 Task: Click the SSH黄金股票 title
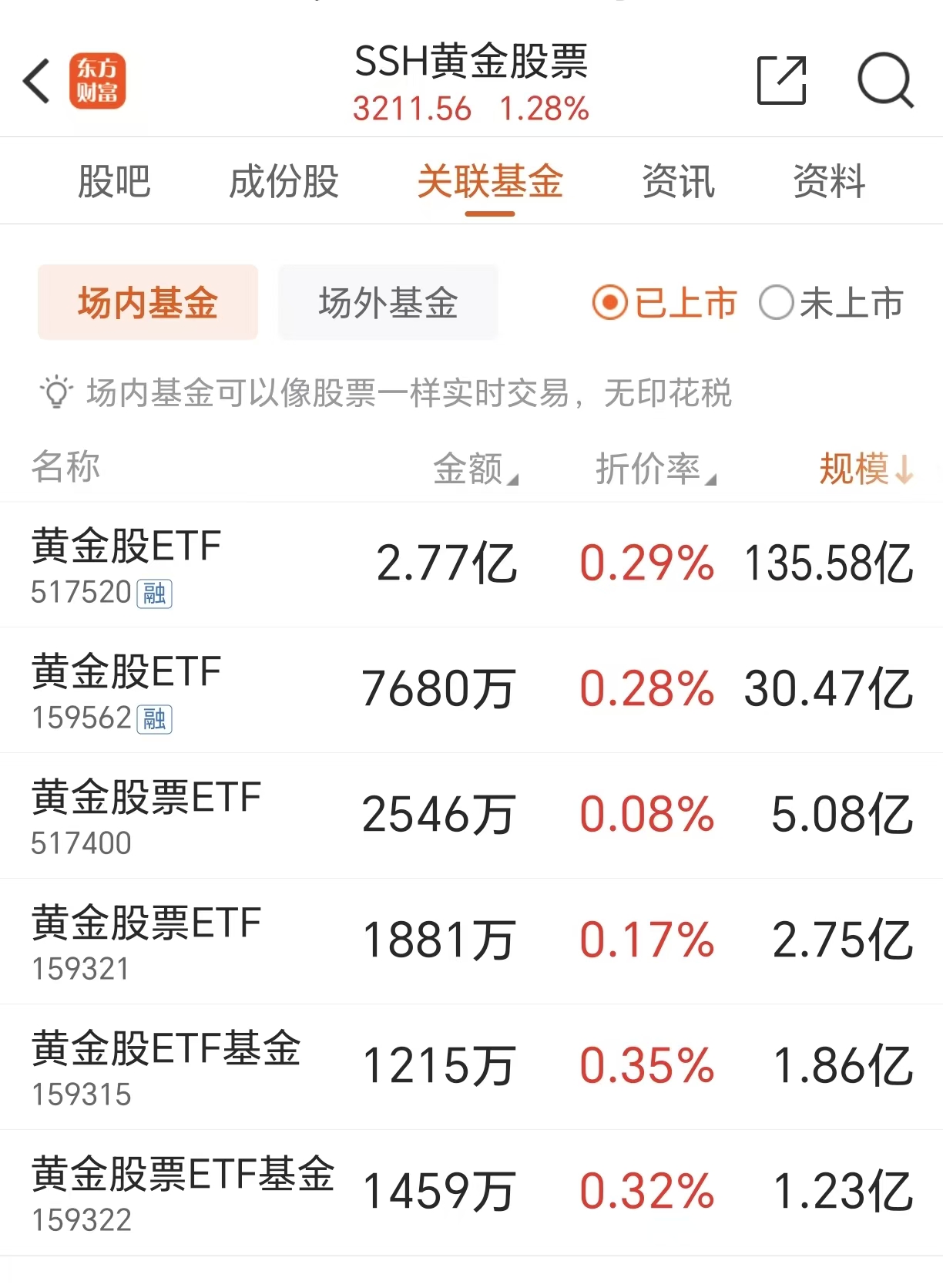tap(471, 66)
